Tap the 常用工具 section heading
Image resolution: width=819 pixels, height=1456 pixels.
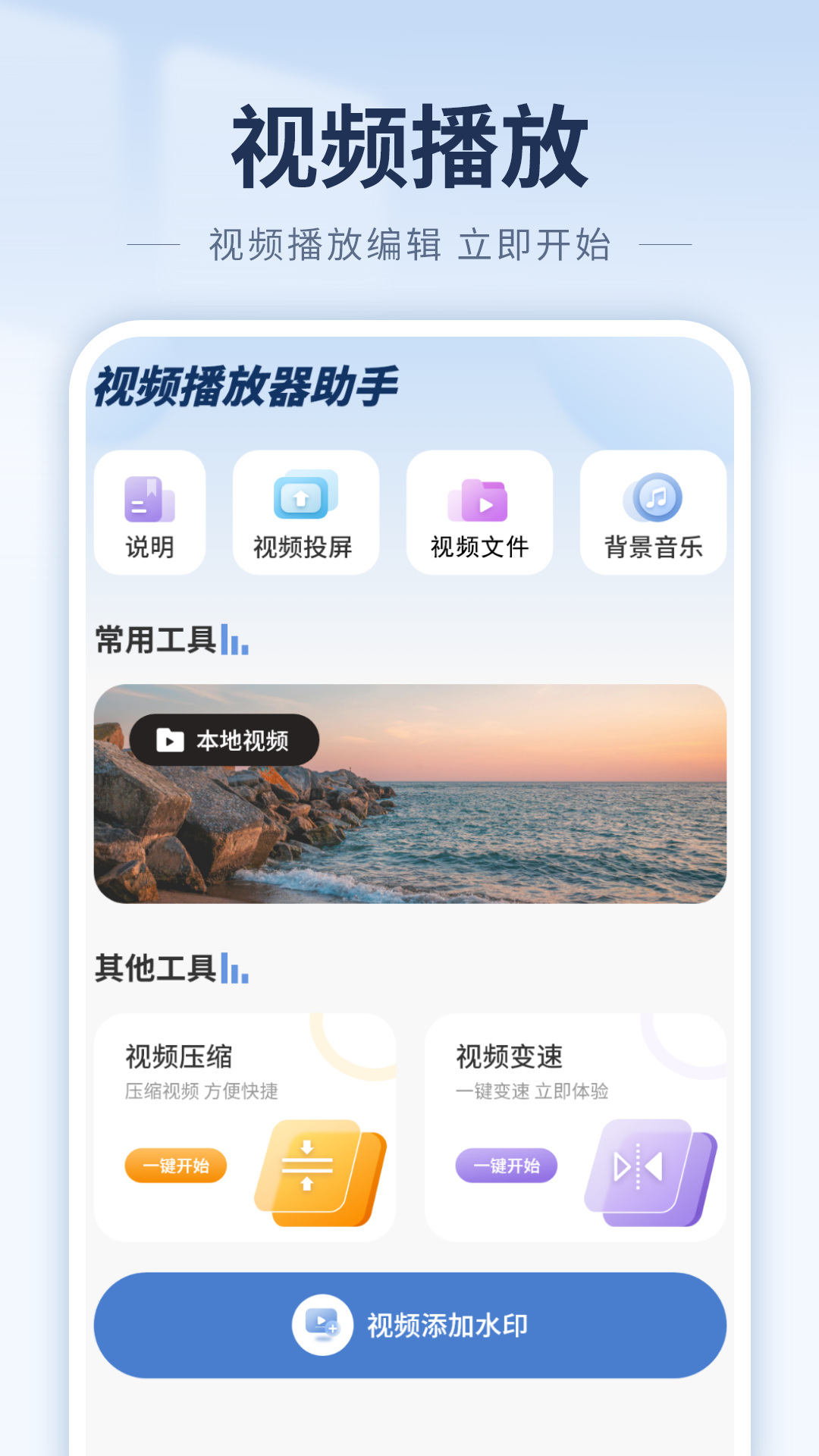point(155,639)
